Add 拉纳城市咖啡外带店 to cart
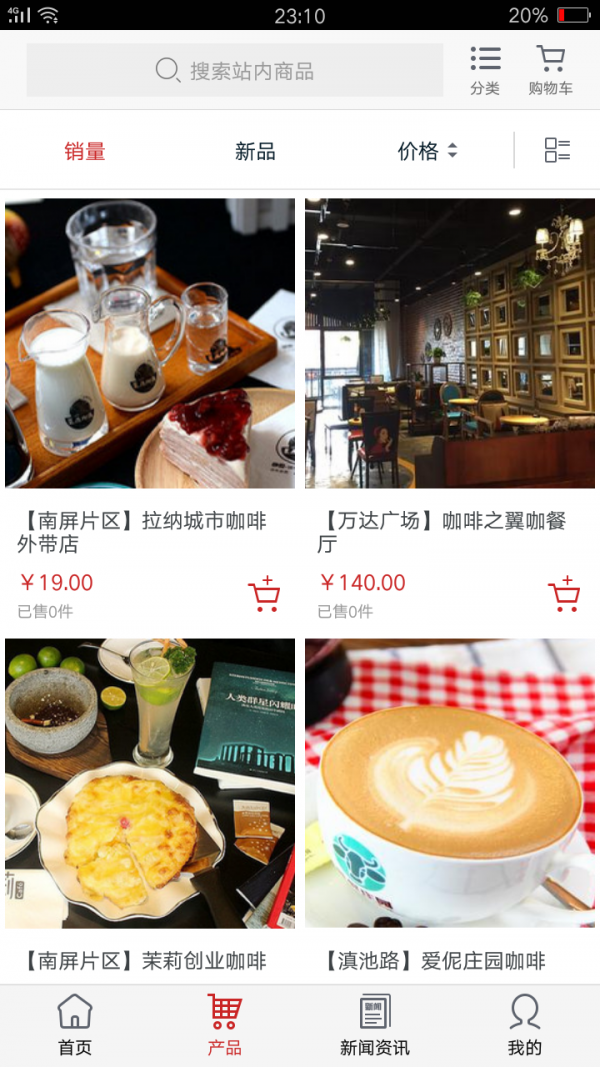 click(264, 594)
